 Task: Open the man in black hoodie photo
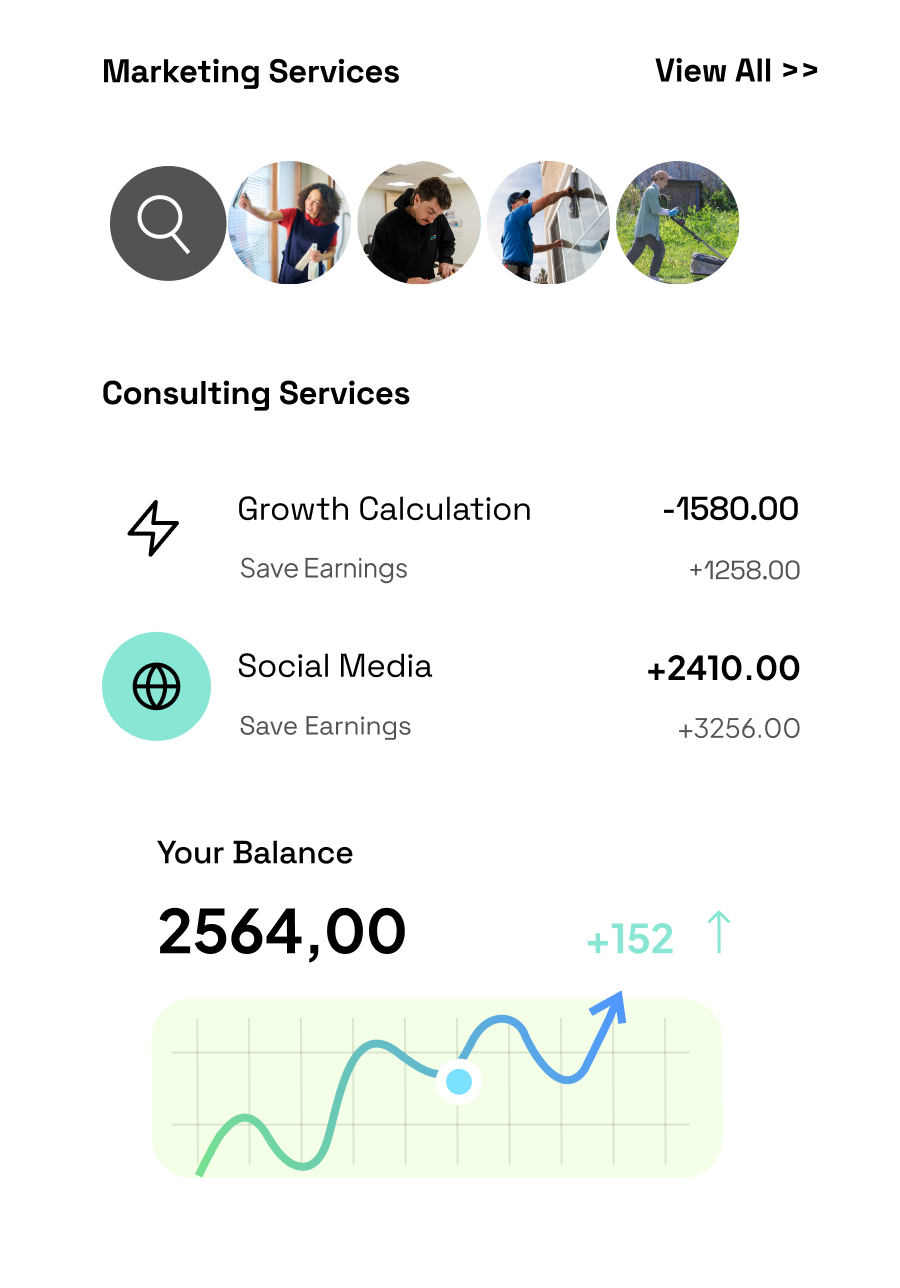(x=419, y=223)
